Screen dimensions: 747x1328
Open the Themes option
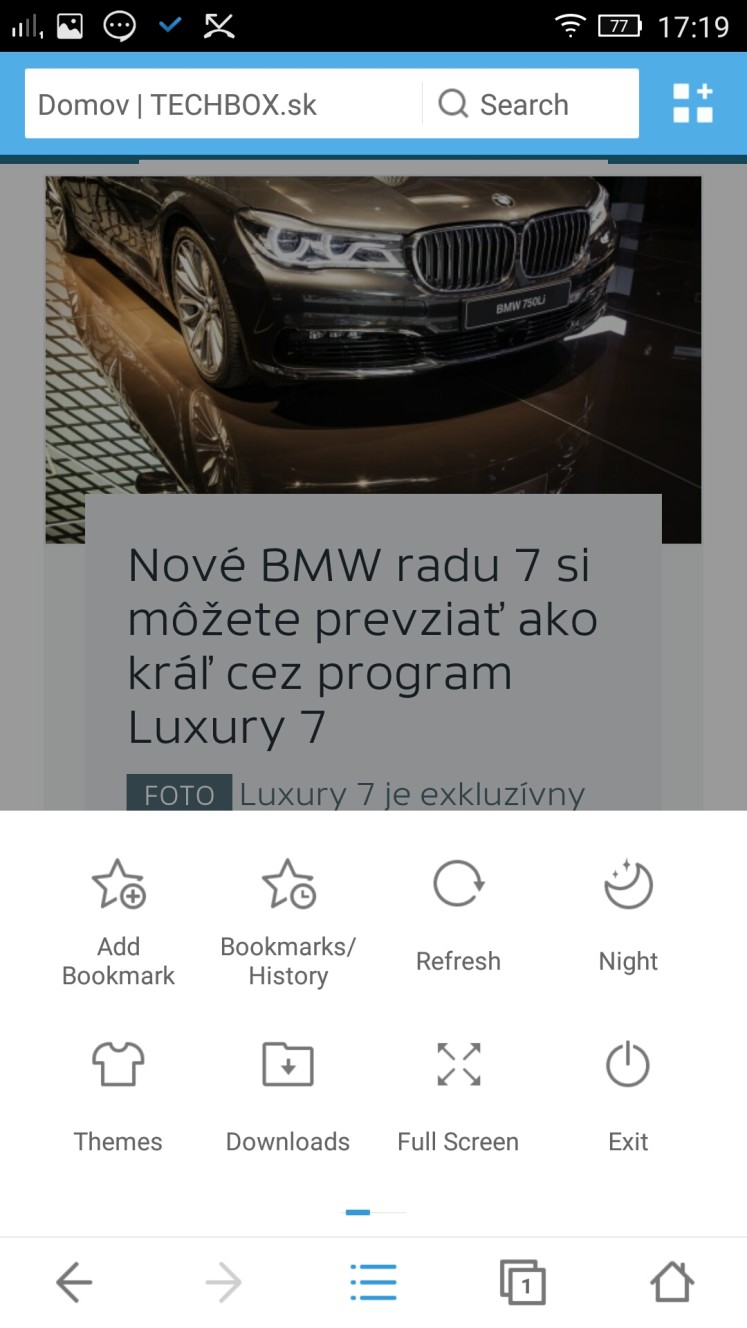118,1097
